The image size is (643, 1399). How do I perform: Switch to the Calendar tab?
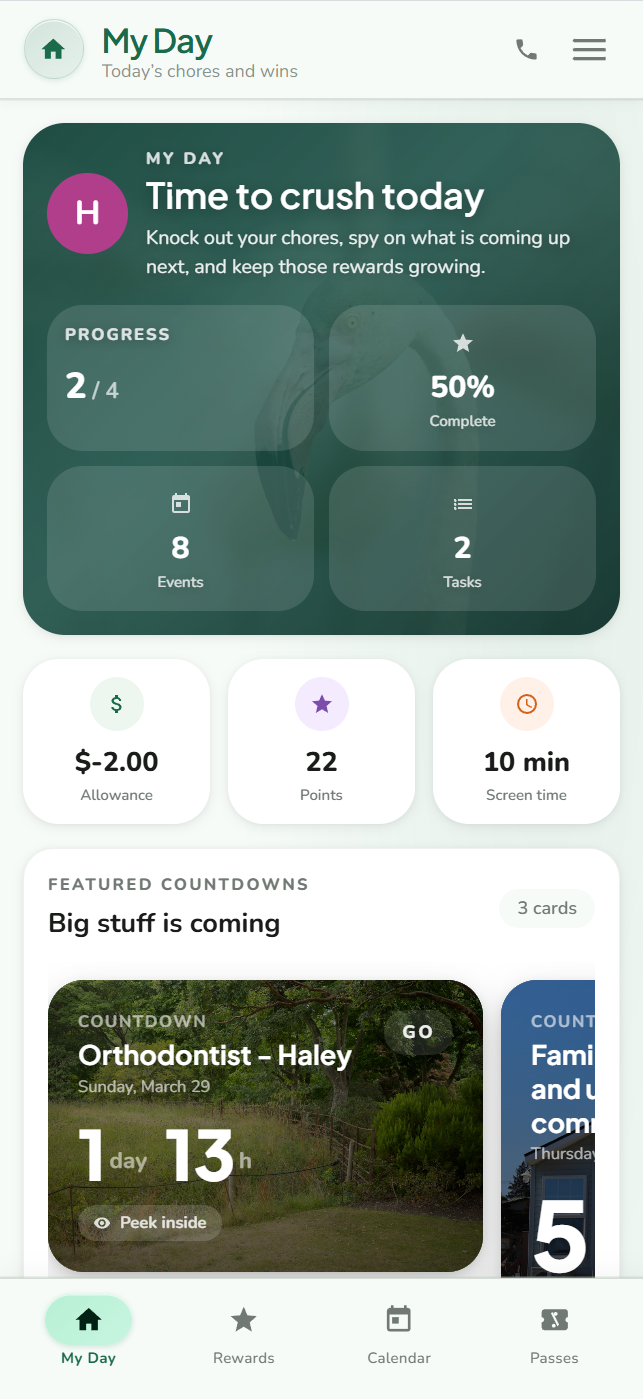pos(399,1334)
